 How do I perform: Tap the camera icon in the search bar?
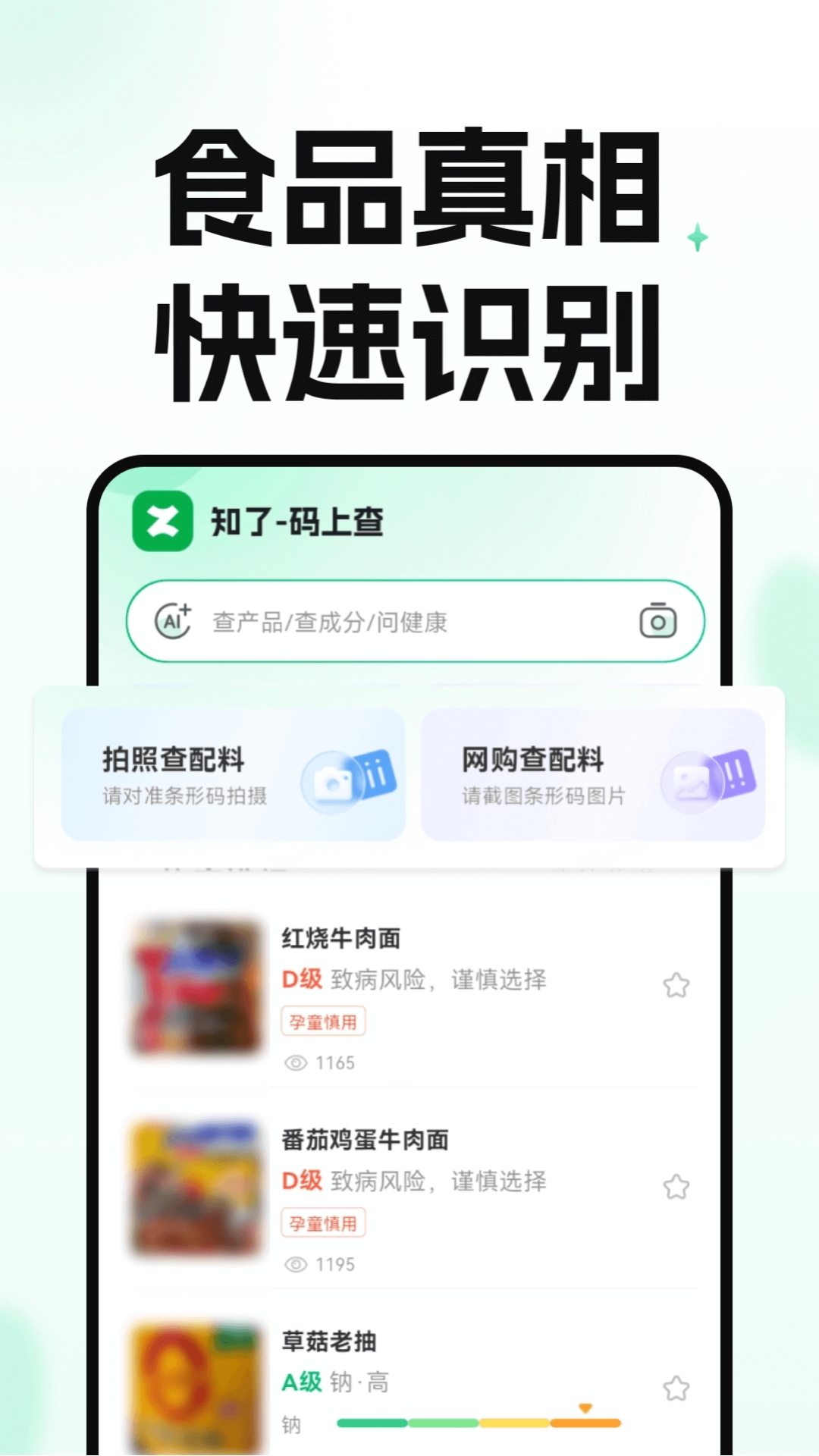[659, 621]
